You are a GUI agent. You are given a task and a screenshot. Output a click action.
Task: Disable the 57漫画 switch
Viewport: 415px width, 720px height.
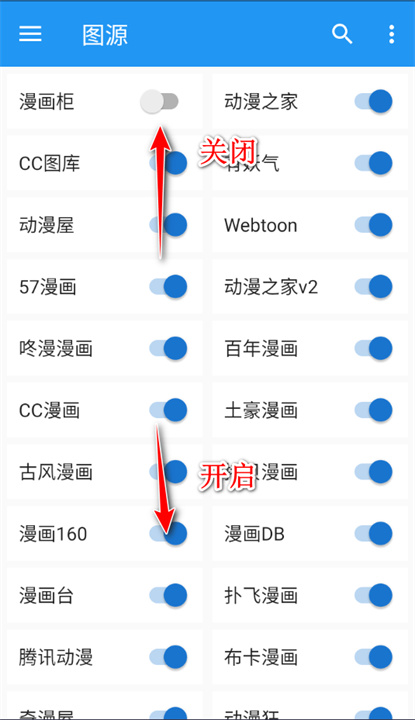[168, 287]
